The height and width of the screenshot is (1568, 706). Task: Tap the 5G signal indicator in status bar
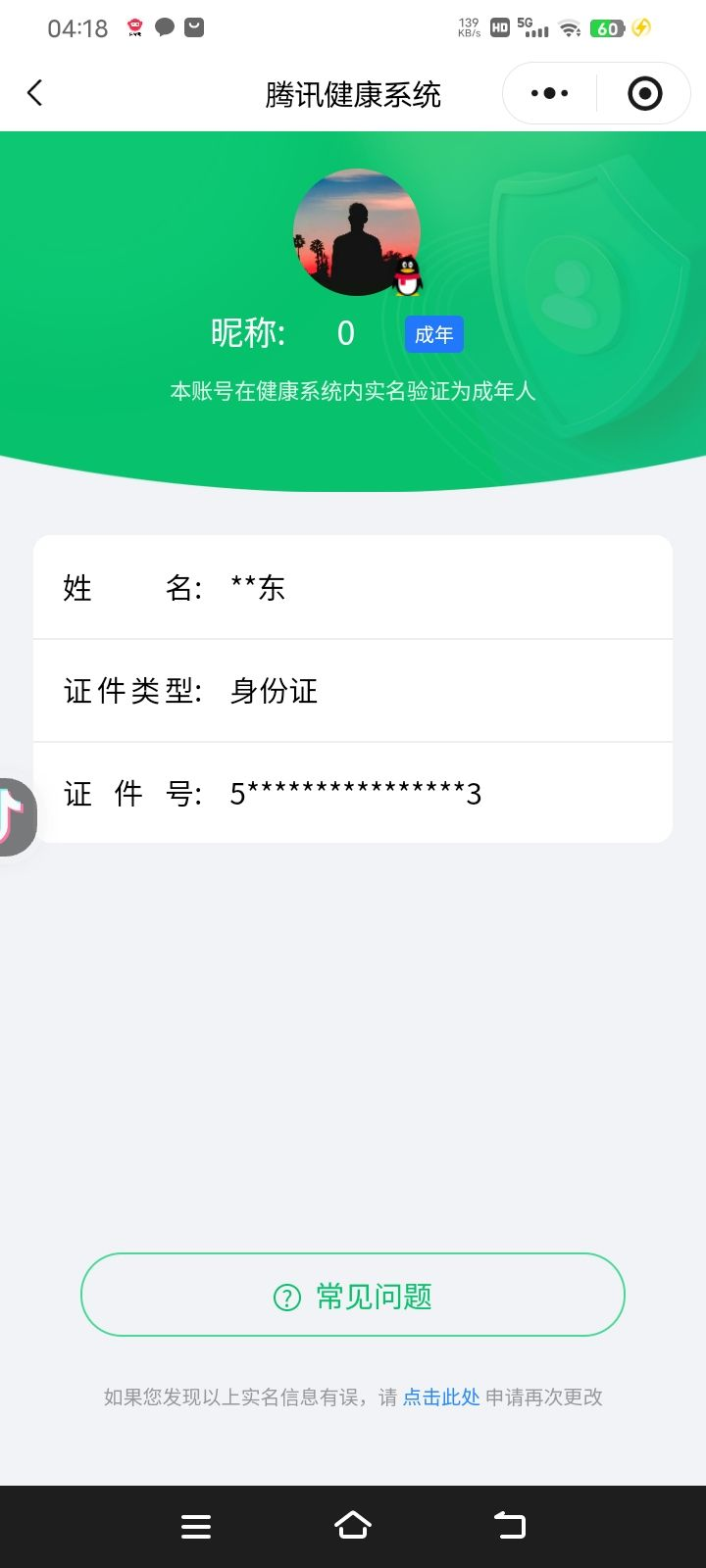pos(534,28)
